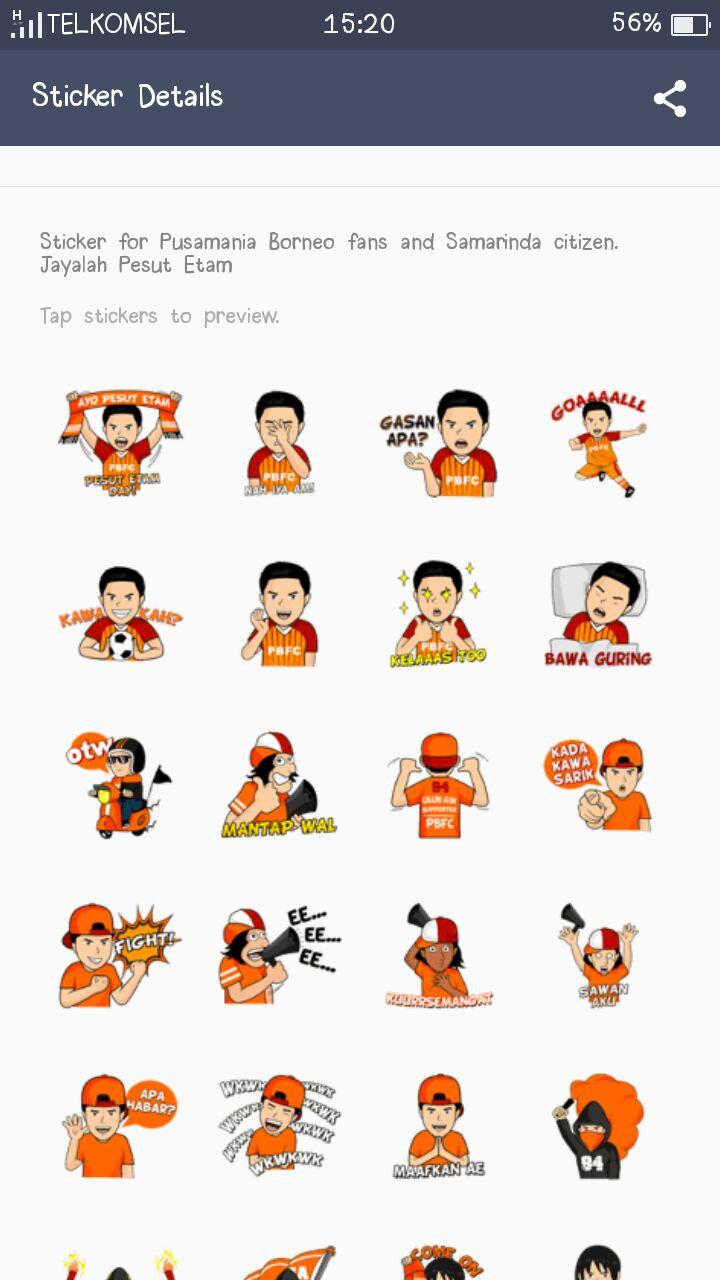Preview the 'Kelaaas Too' sticker

[x=440, y=614]
